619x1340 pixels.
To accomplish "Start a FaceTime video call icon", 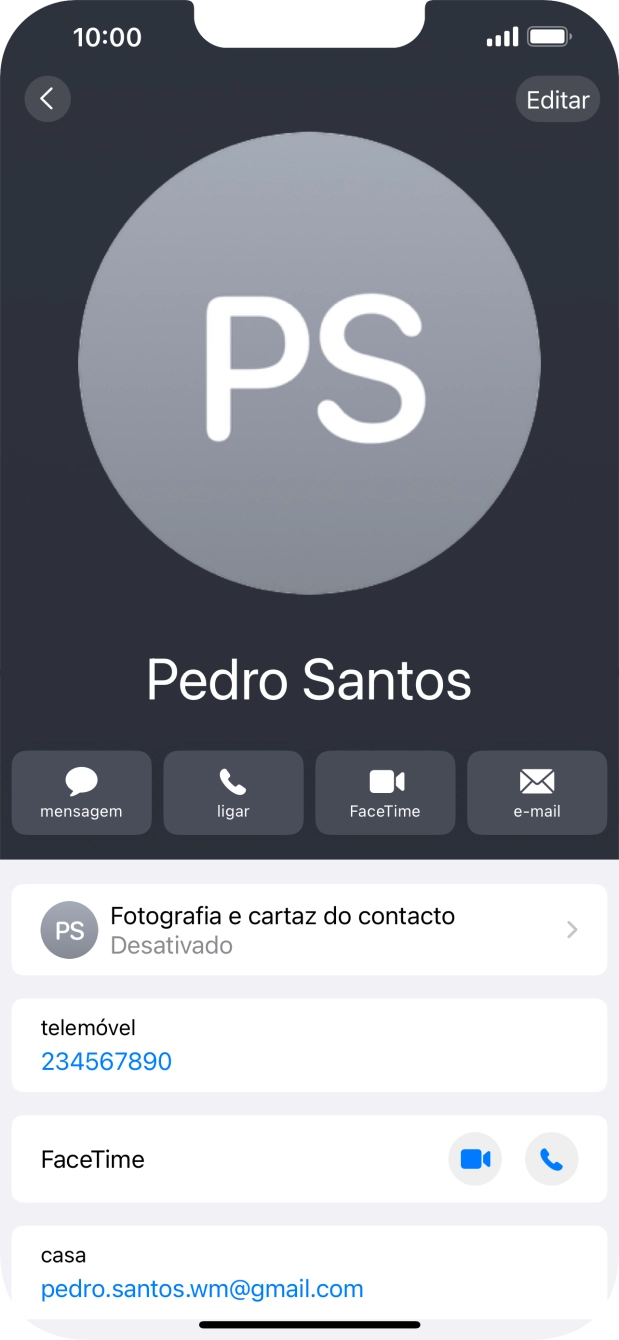I will [475, 1159].
